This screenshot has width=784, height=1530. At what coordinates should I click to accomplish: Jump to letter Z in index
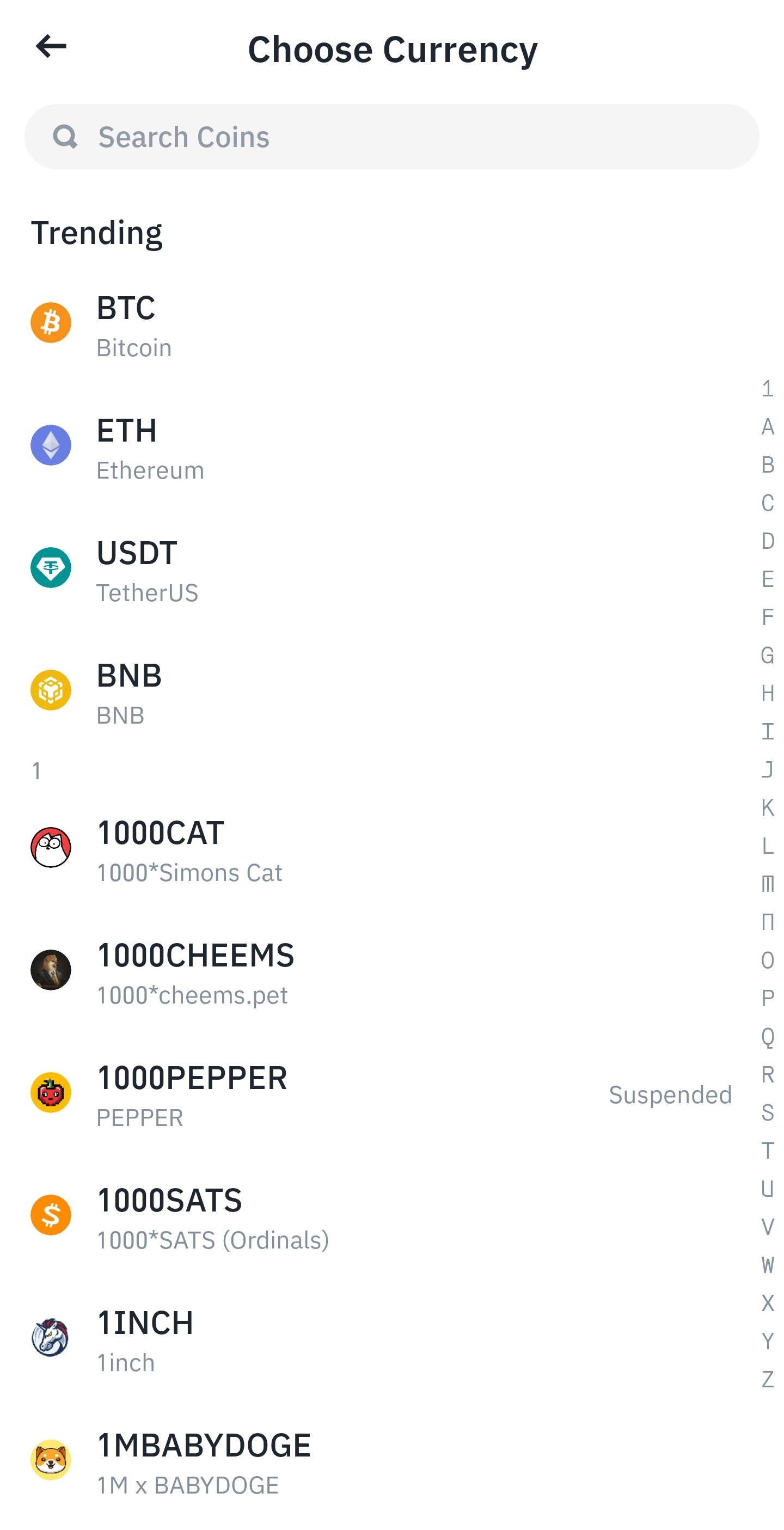click(x=767, y=1379)
